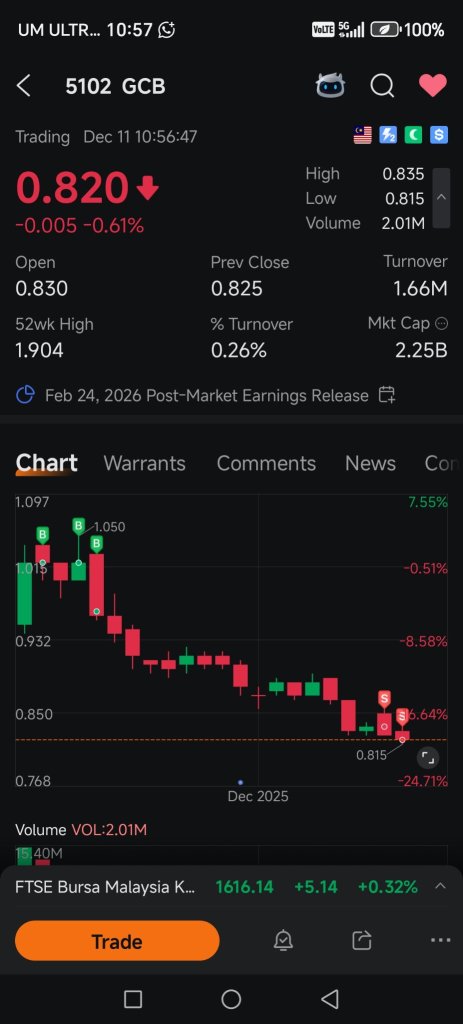Tap the orange Trade button
The width and height of the screenshot is (463, 1024).
point(117,941)
